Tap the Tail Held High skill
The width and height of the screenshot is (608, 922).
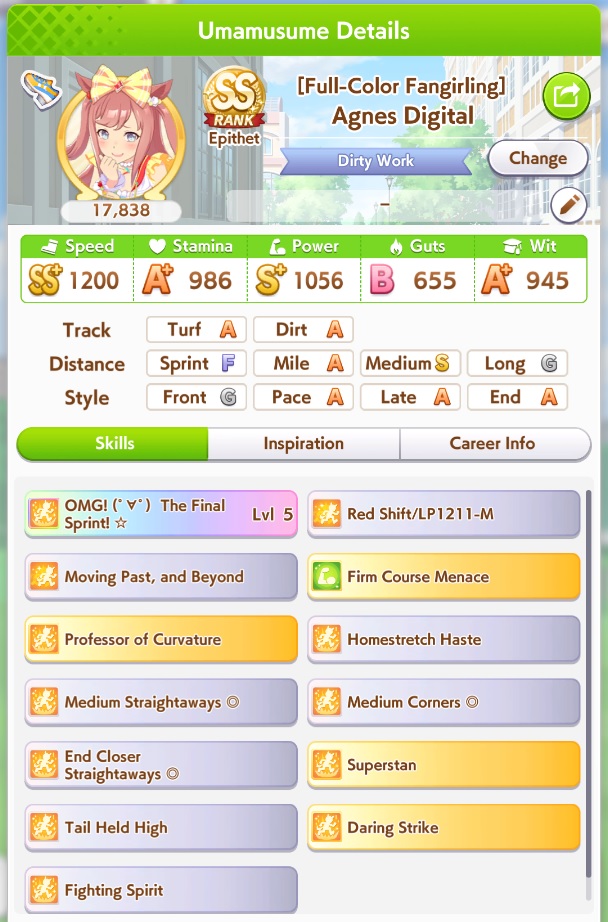click(x=161, y=827)
